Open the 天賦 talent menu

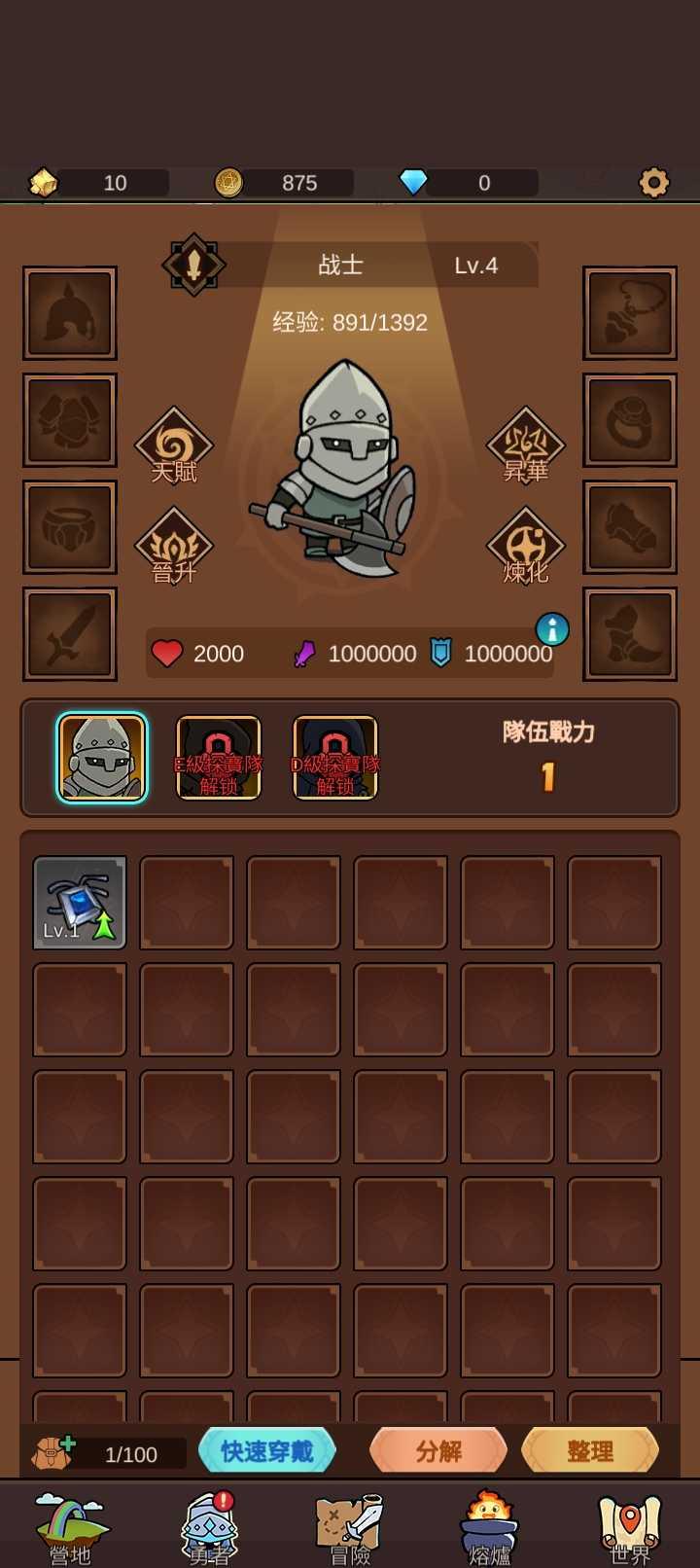click(x=174, y=446)
